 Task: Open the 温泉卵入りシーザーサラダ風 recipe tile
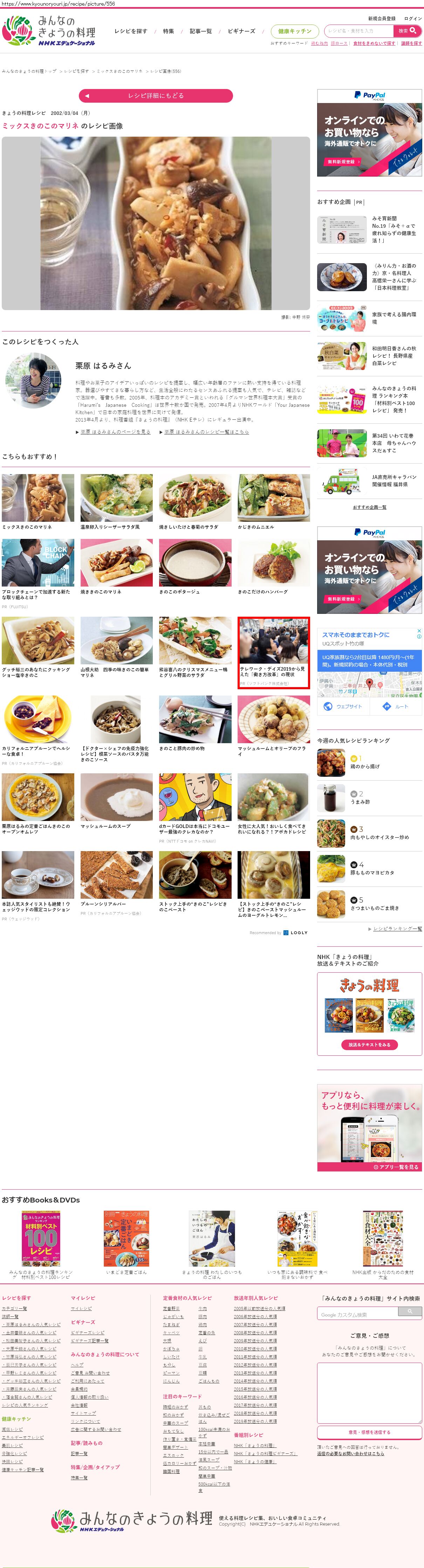[116, 501]
